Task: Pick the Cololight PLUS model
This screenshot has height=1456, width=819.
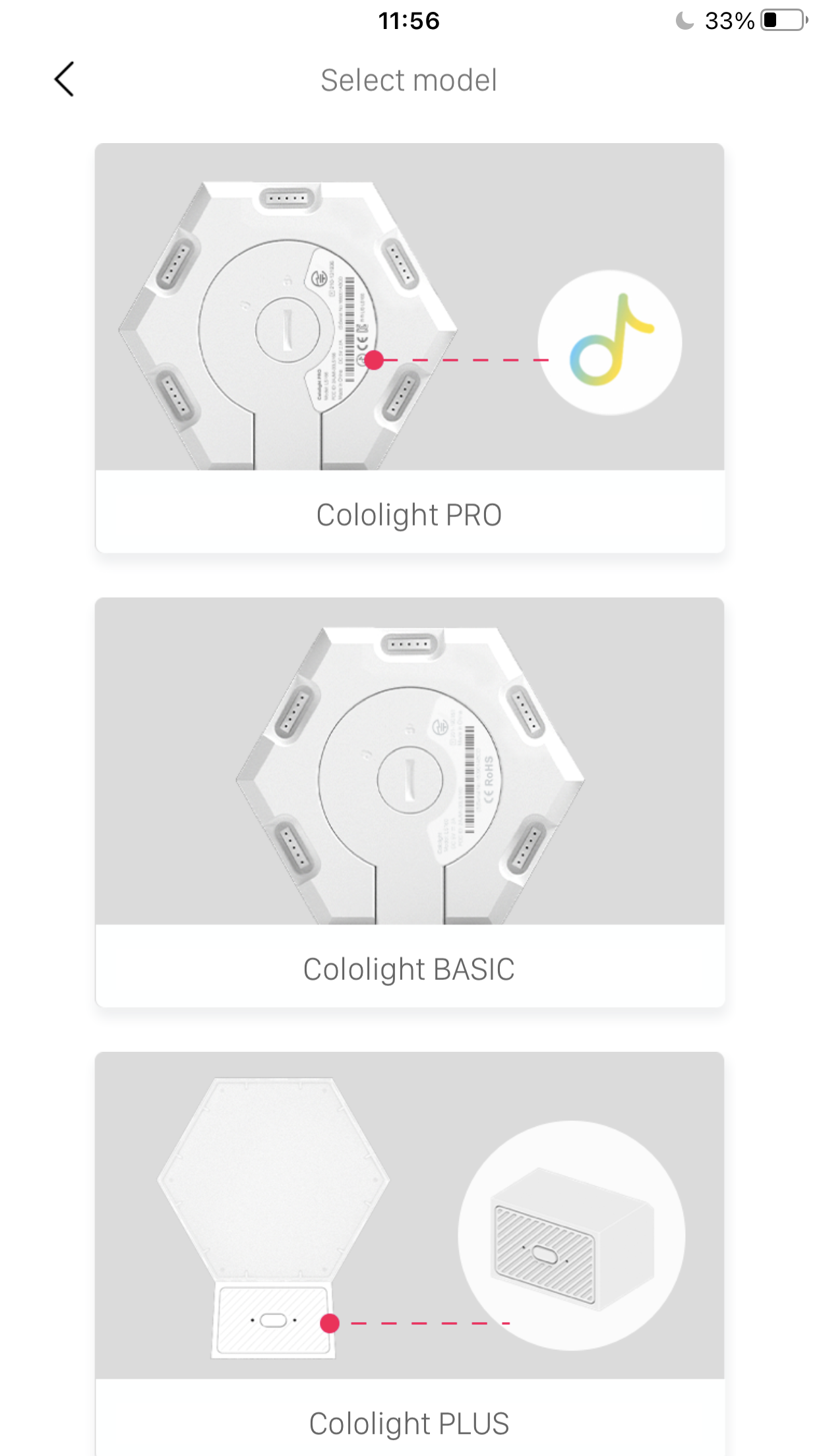Action: [409, 1253]
